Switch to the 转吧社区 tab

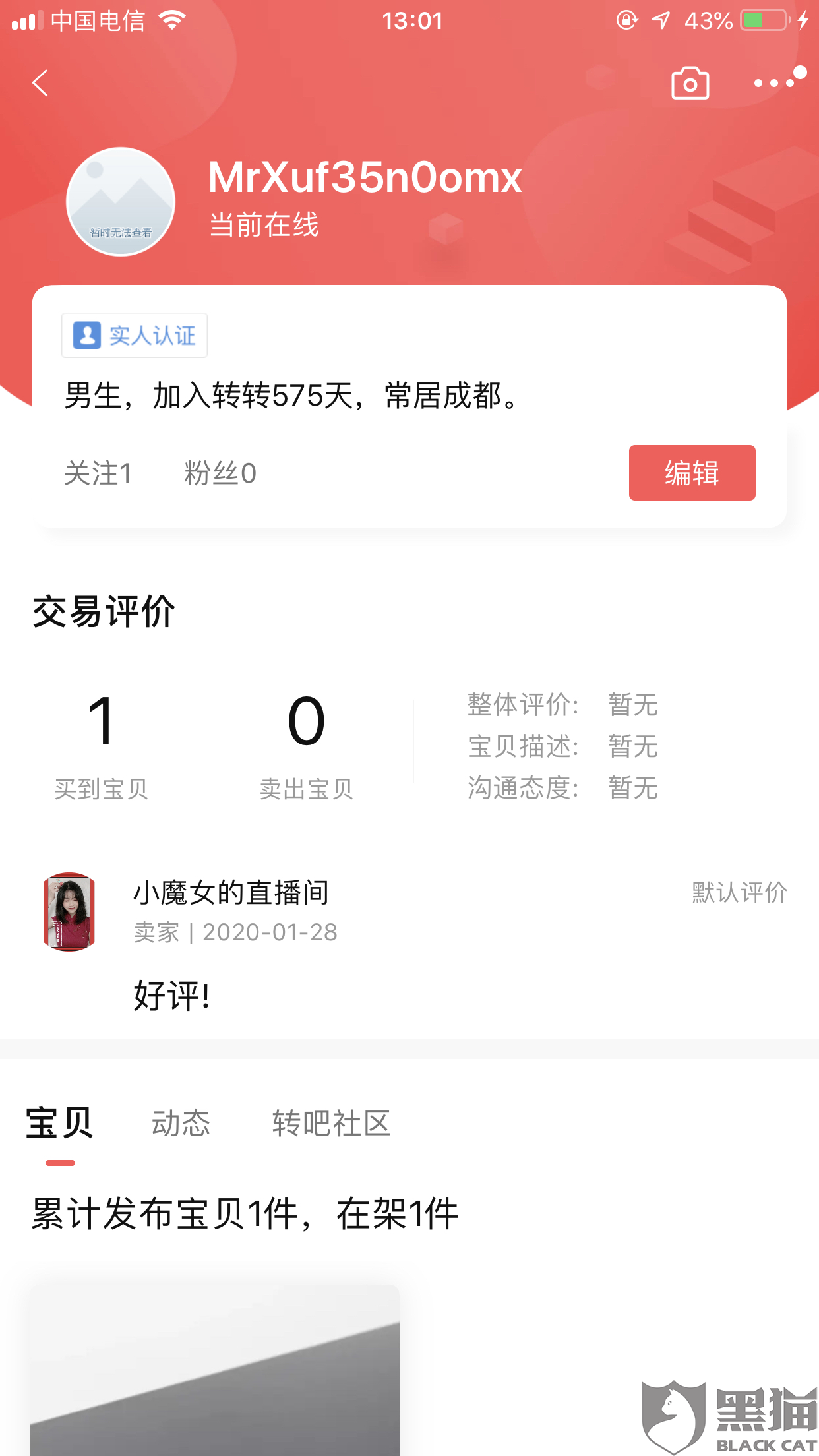tap(331, 1124)
